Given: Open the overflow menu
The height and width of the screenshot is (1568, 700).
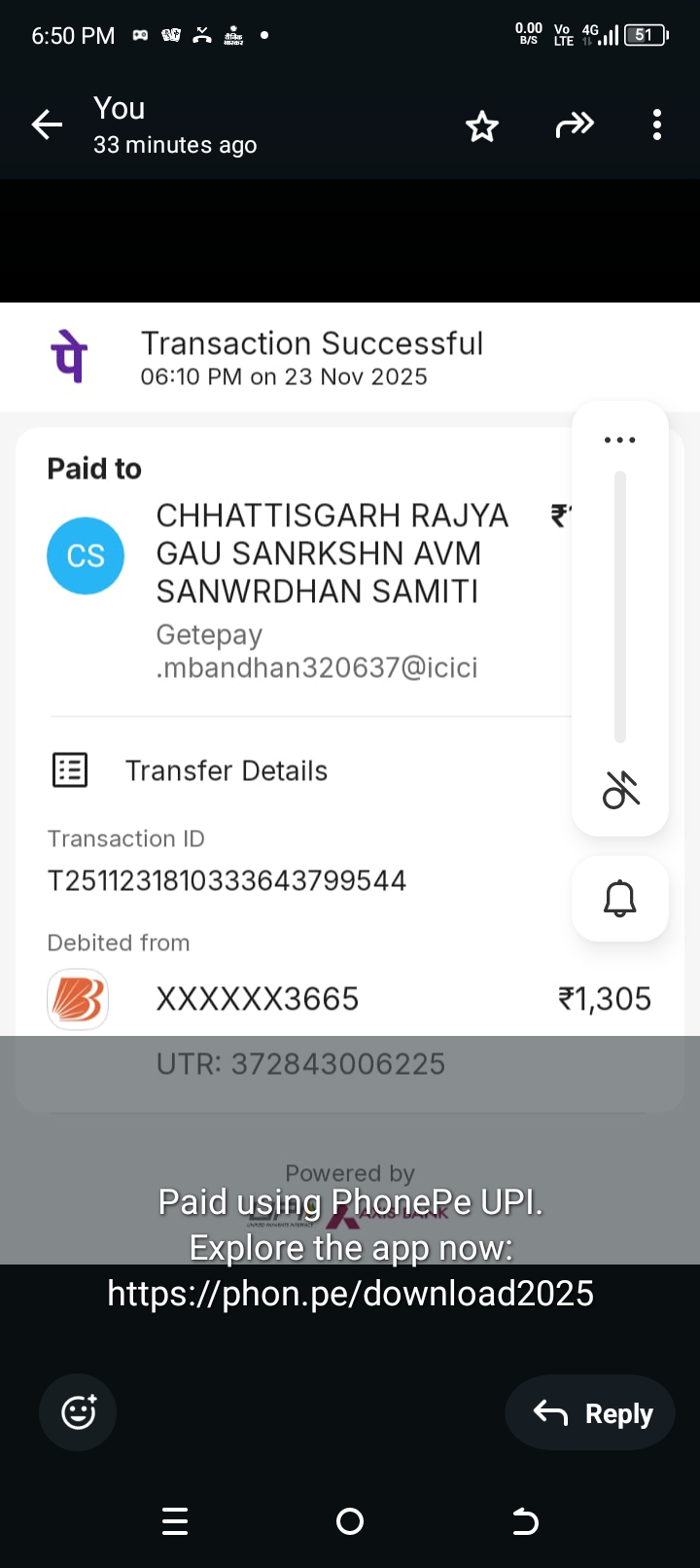Looking at the screenshot, I should [x=657, y=125].
